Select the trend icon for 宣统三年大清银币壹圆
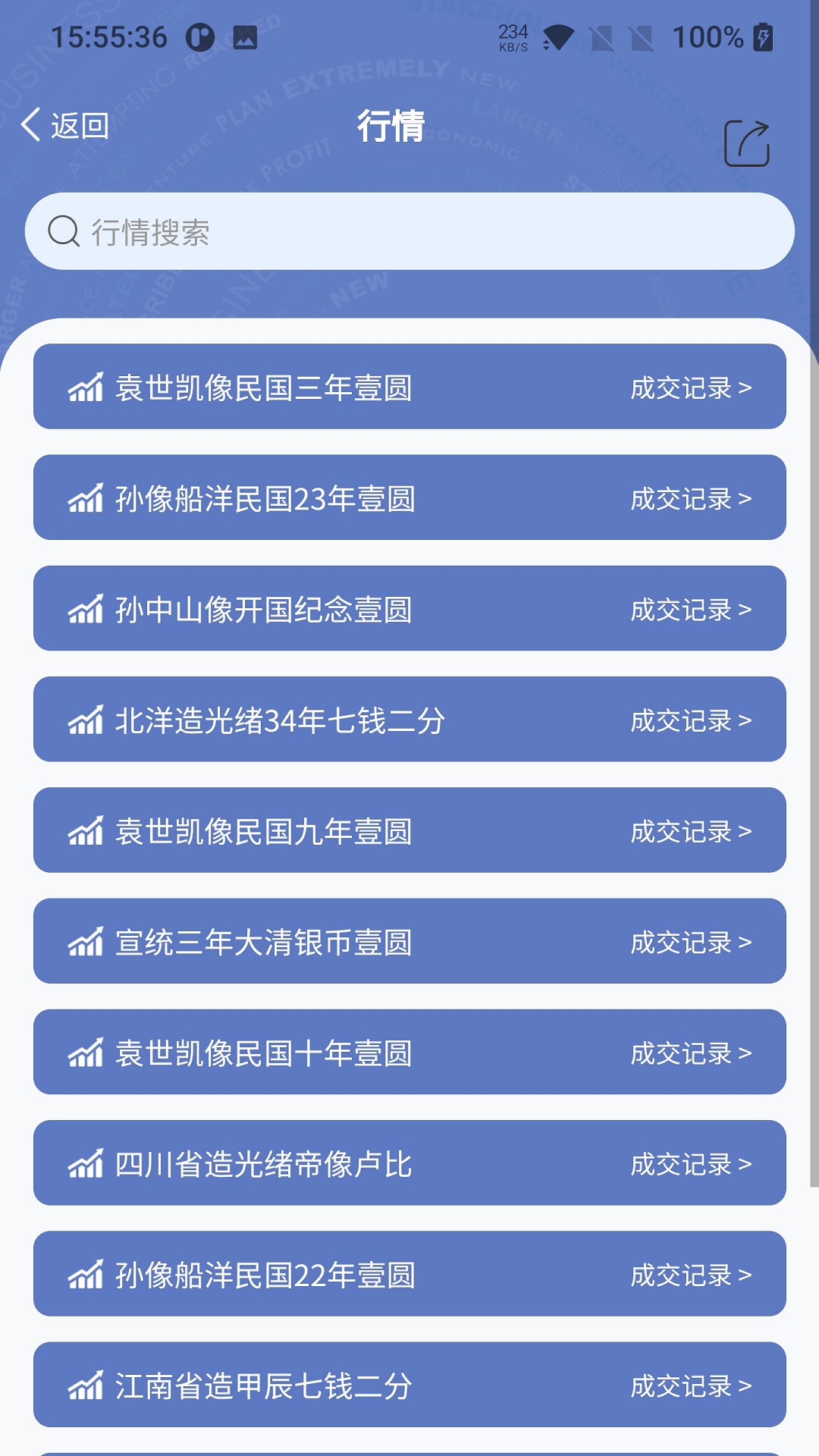The height and width of the screenshot is (1456, 819). [86, 941]
